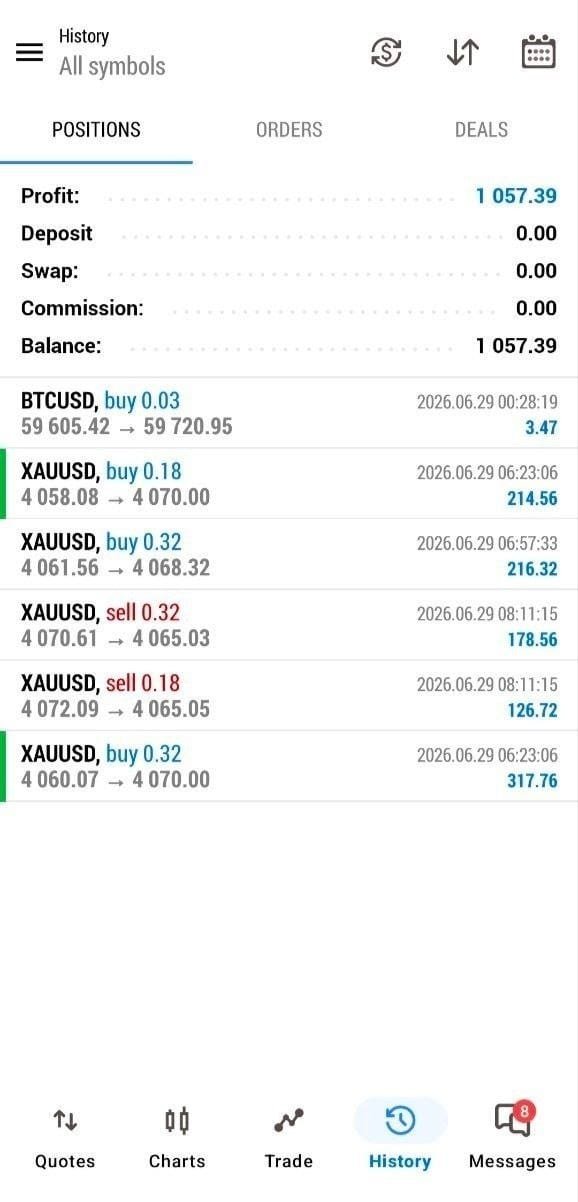
Task: View XAUUSD sell 0.32 position details
Action: point(289,625)
